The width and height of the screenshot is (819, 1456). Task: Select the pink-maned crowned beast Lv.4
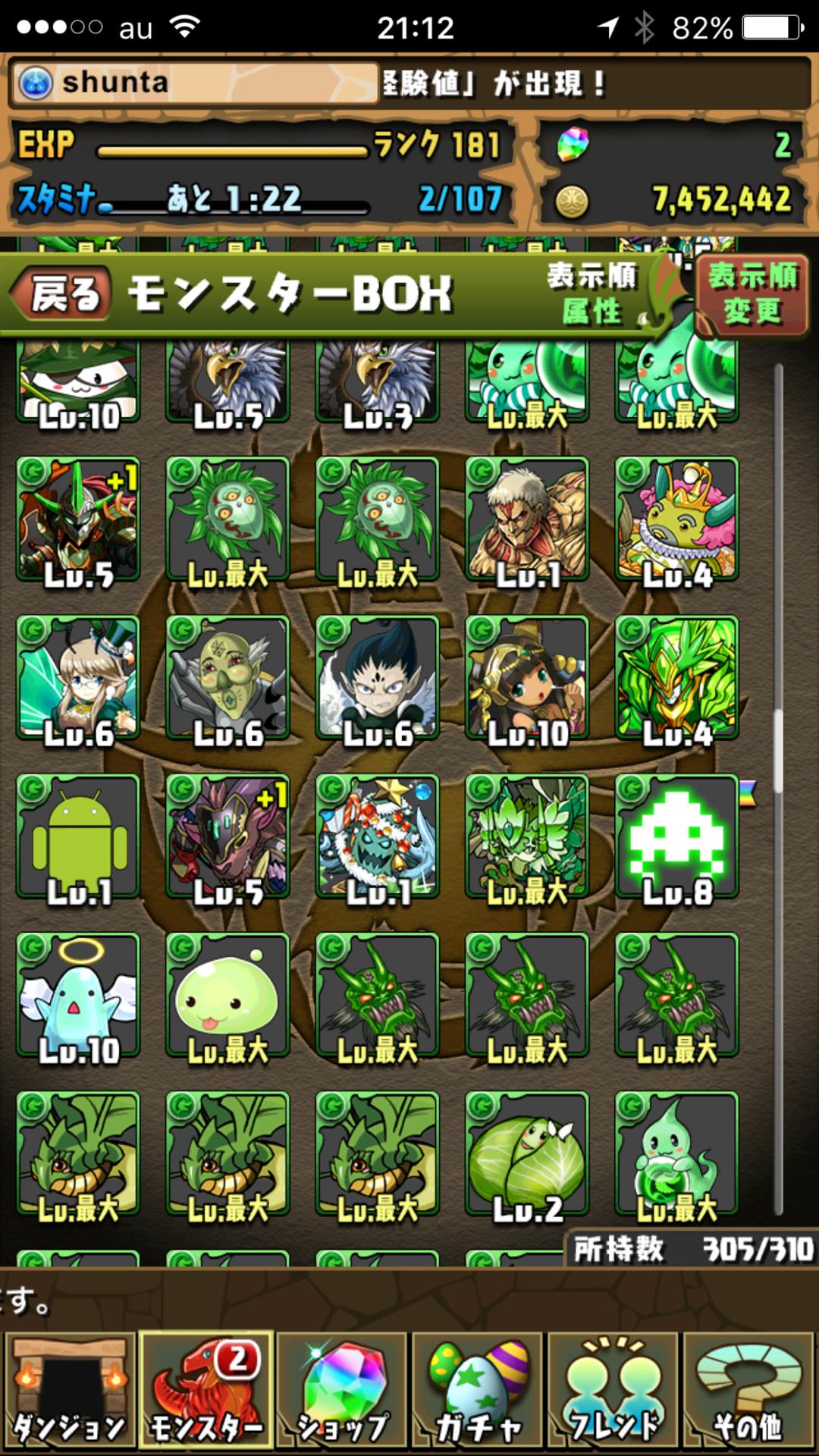[676, 519]
